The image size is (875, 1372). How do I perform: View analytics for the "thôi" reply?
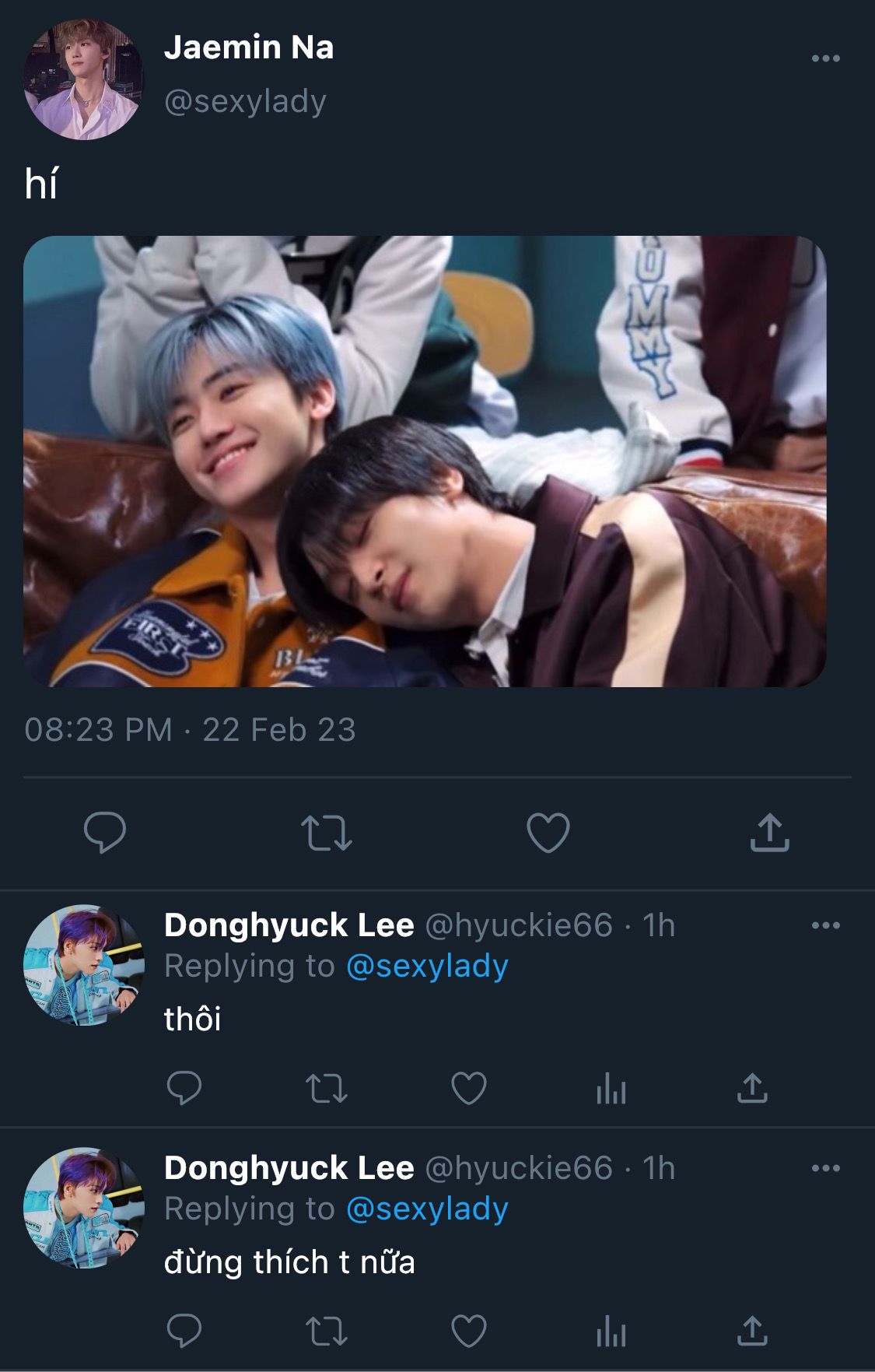coord(611,1088)
